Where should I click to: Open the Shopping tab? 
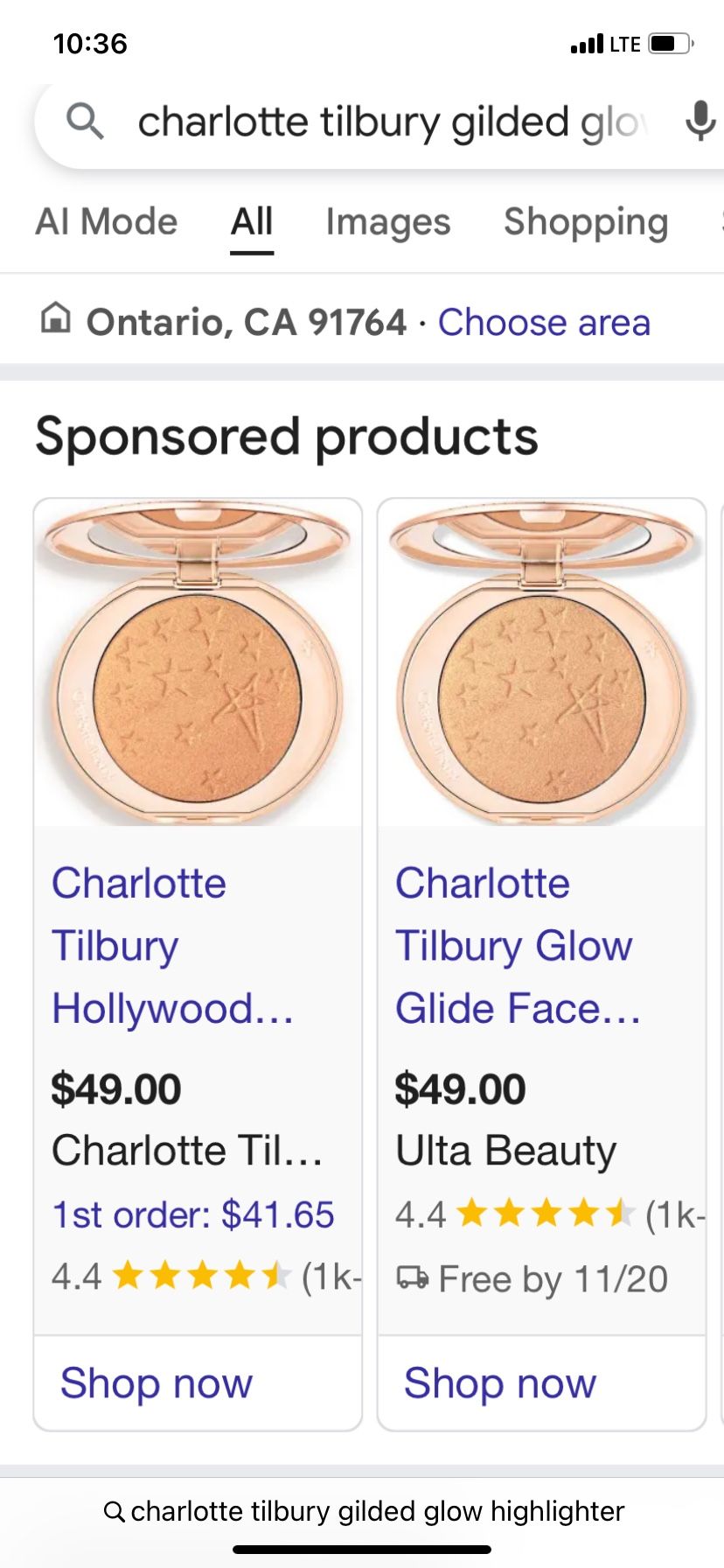[x=585, y=222]
